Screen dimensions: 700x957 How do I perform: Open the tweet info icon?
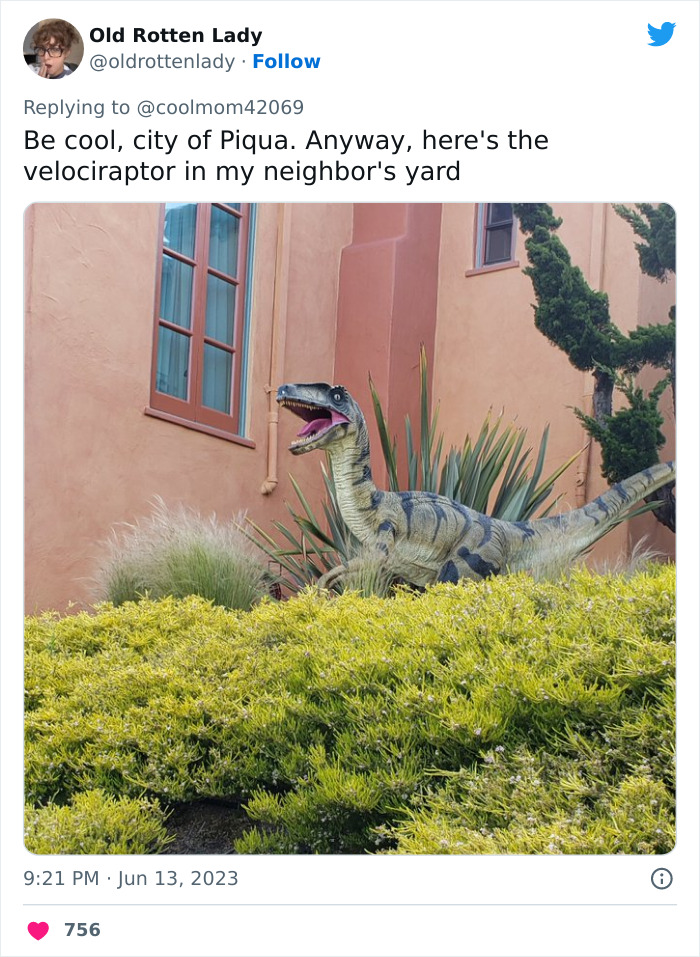[661, 879]
